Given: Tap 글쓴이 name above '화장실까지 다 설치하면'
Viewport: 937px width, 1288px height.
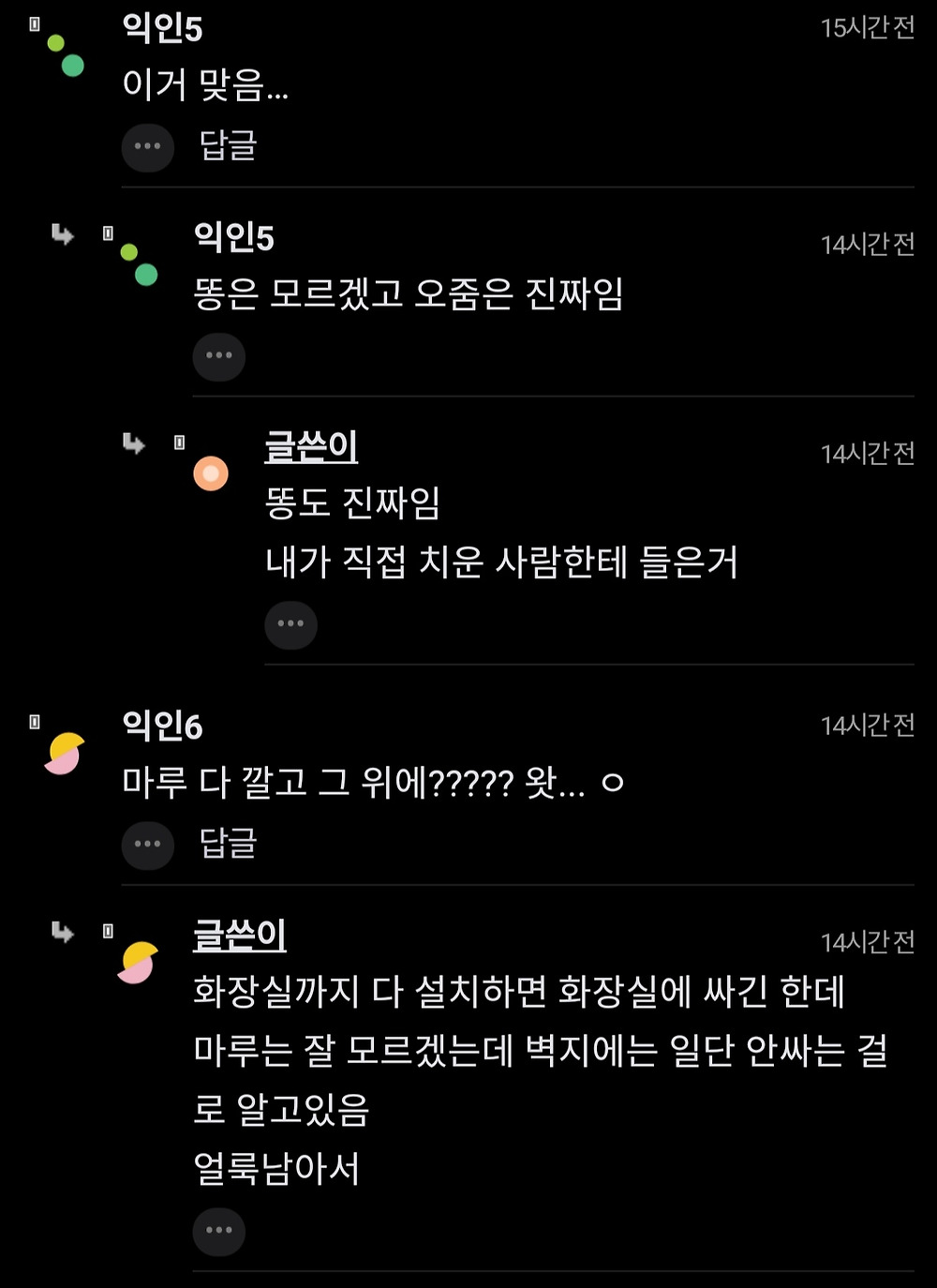Looking at the screenshot, I should (239, 935).
